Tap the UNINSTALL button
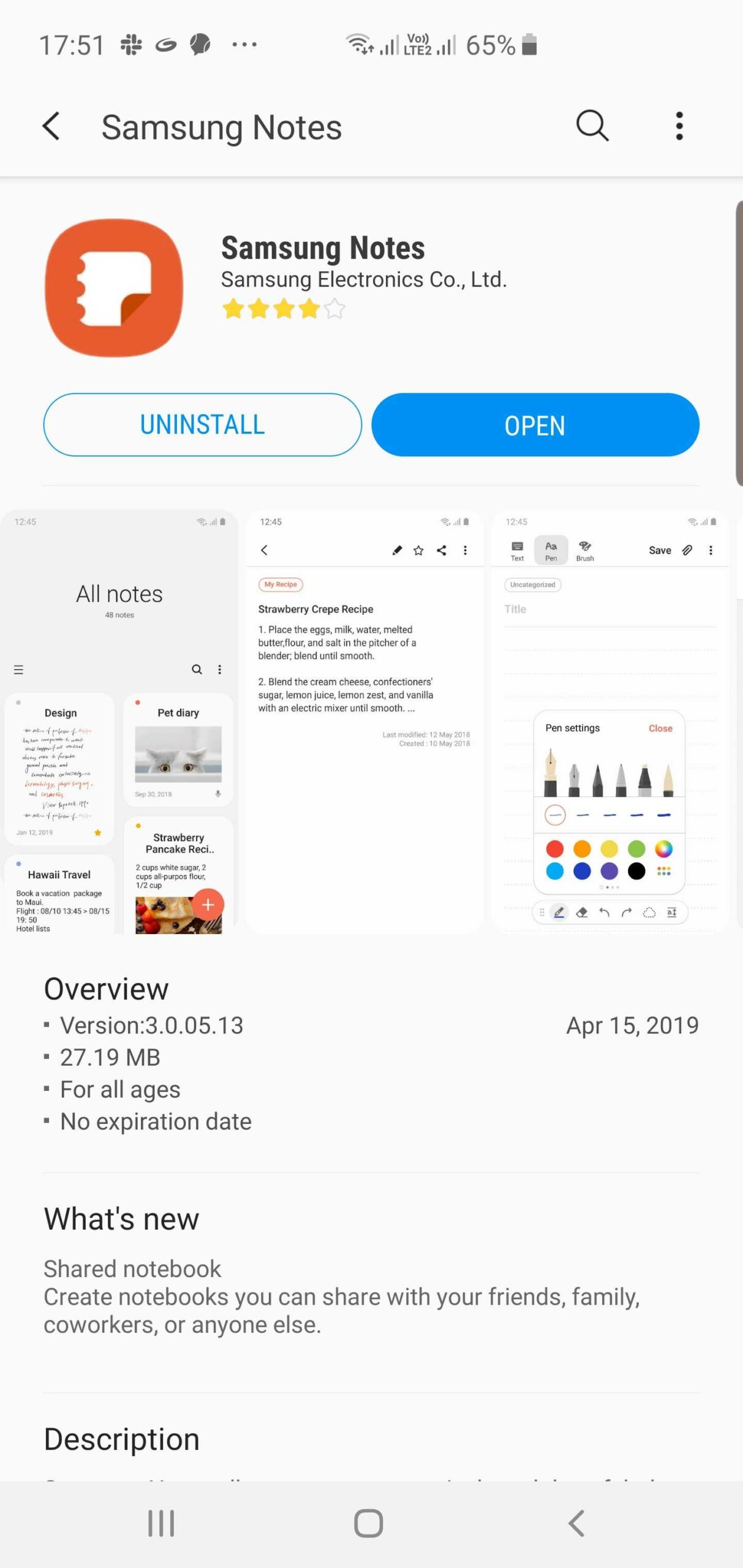This screenshot has height=1568, width=743. click(202, 424)
